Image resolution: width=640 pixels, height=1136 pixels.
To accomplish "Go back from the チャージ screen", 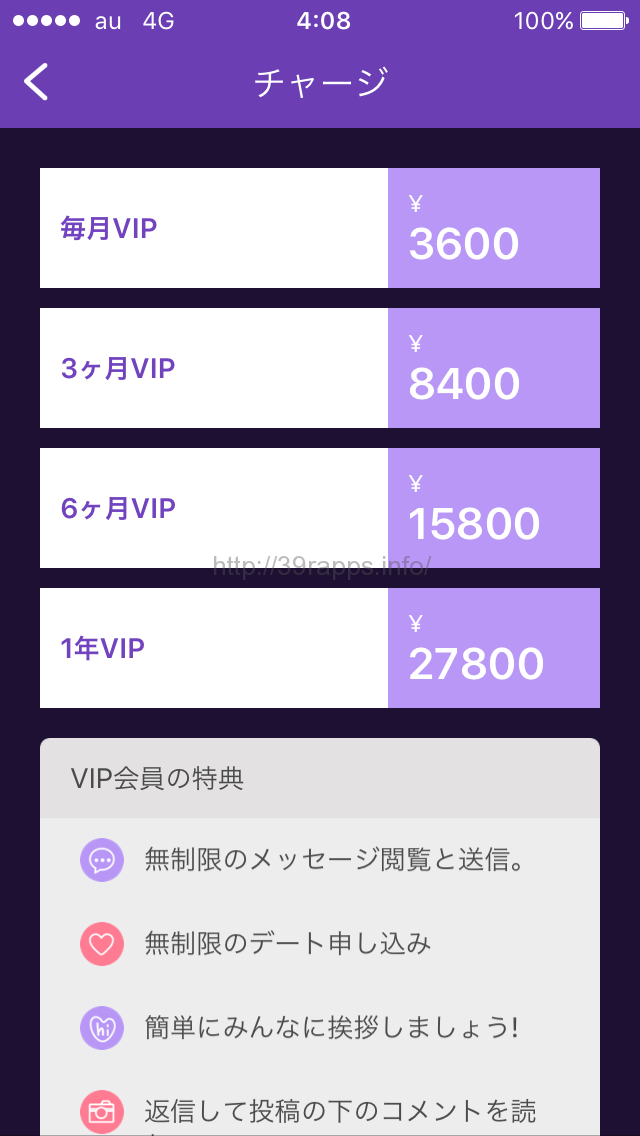I will (x=36, y=82).
